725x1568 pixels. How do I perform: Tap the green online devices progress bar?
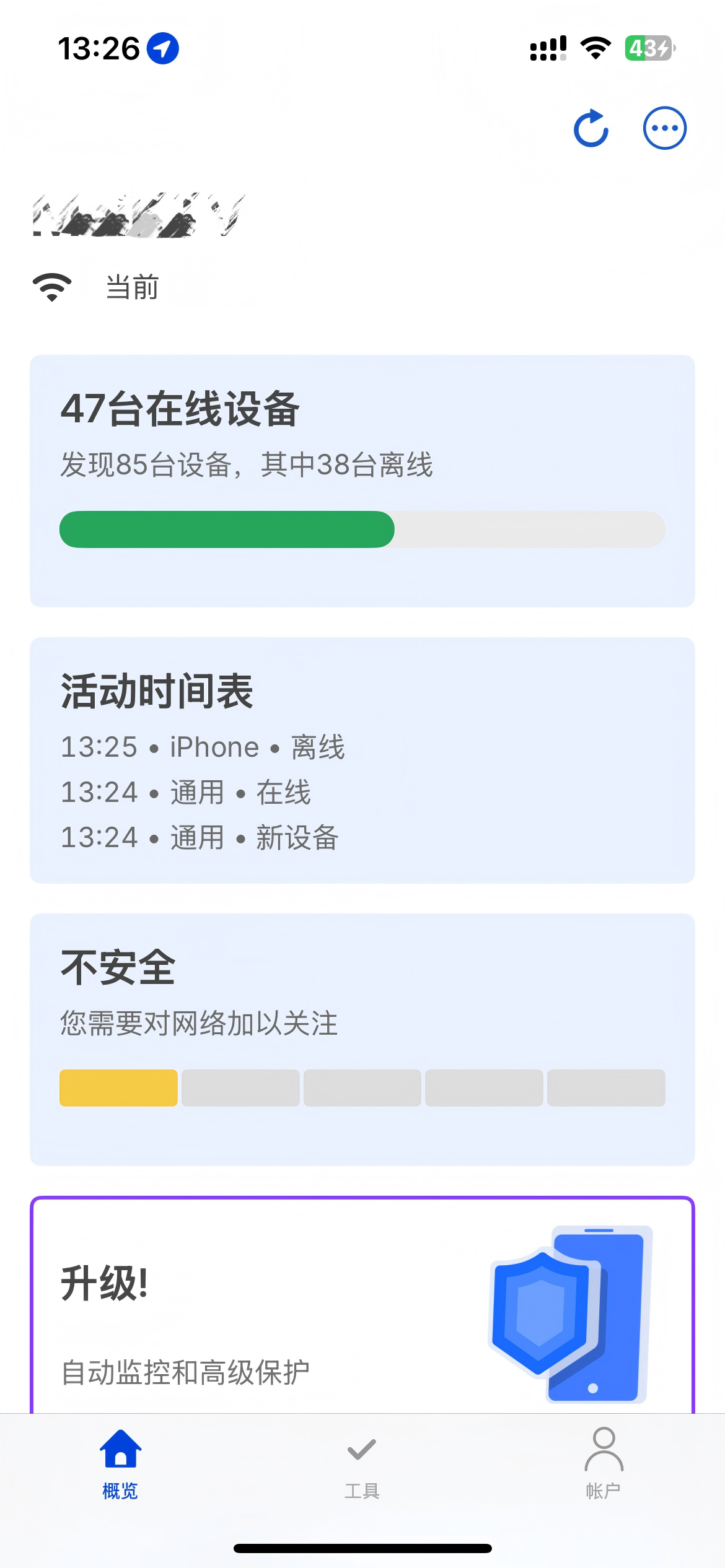pyautogui.click(x=226, y=529)
